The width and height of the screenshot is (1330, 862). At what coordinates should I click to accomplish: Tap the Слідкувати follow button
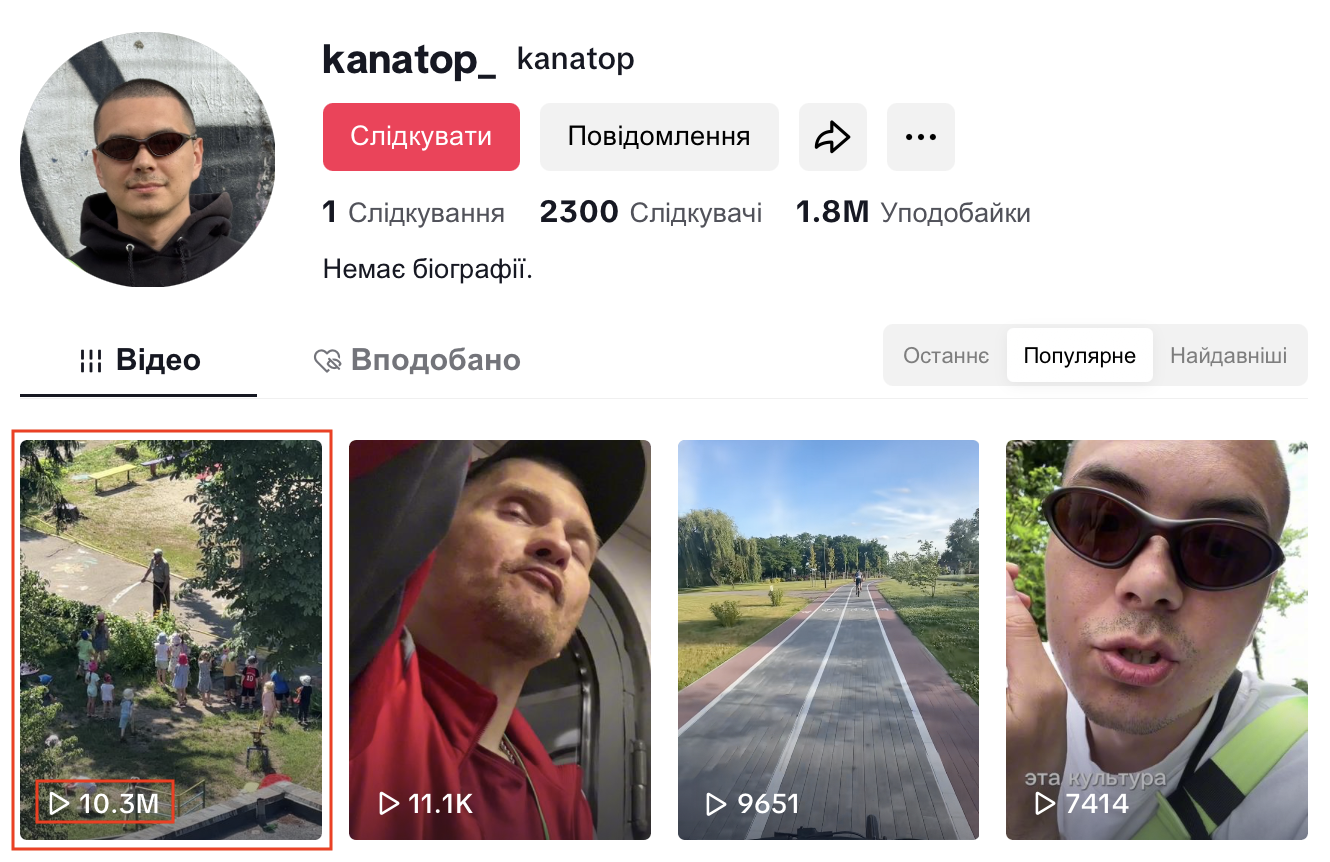tap(421, 137)
